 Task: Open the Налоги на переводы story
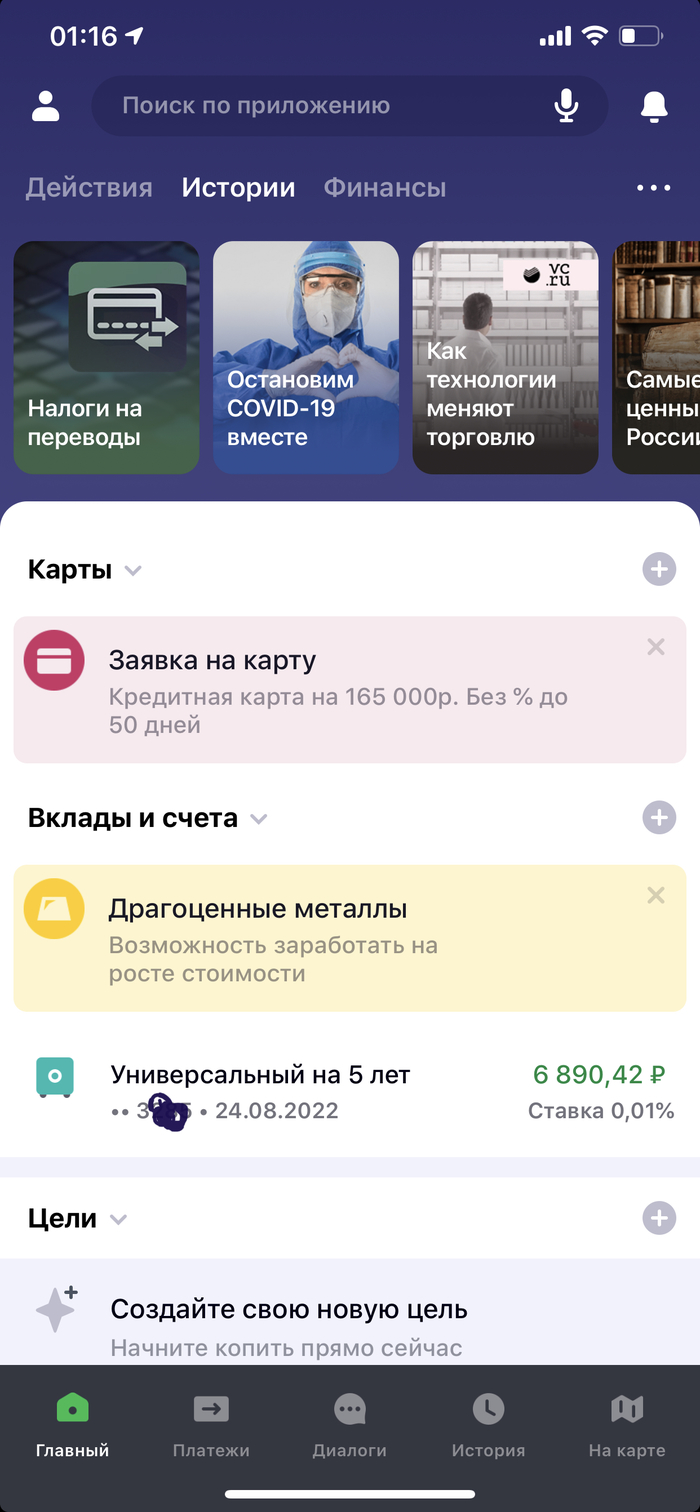coord(106,357)
